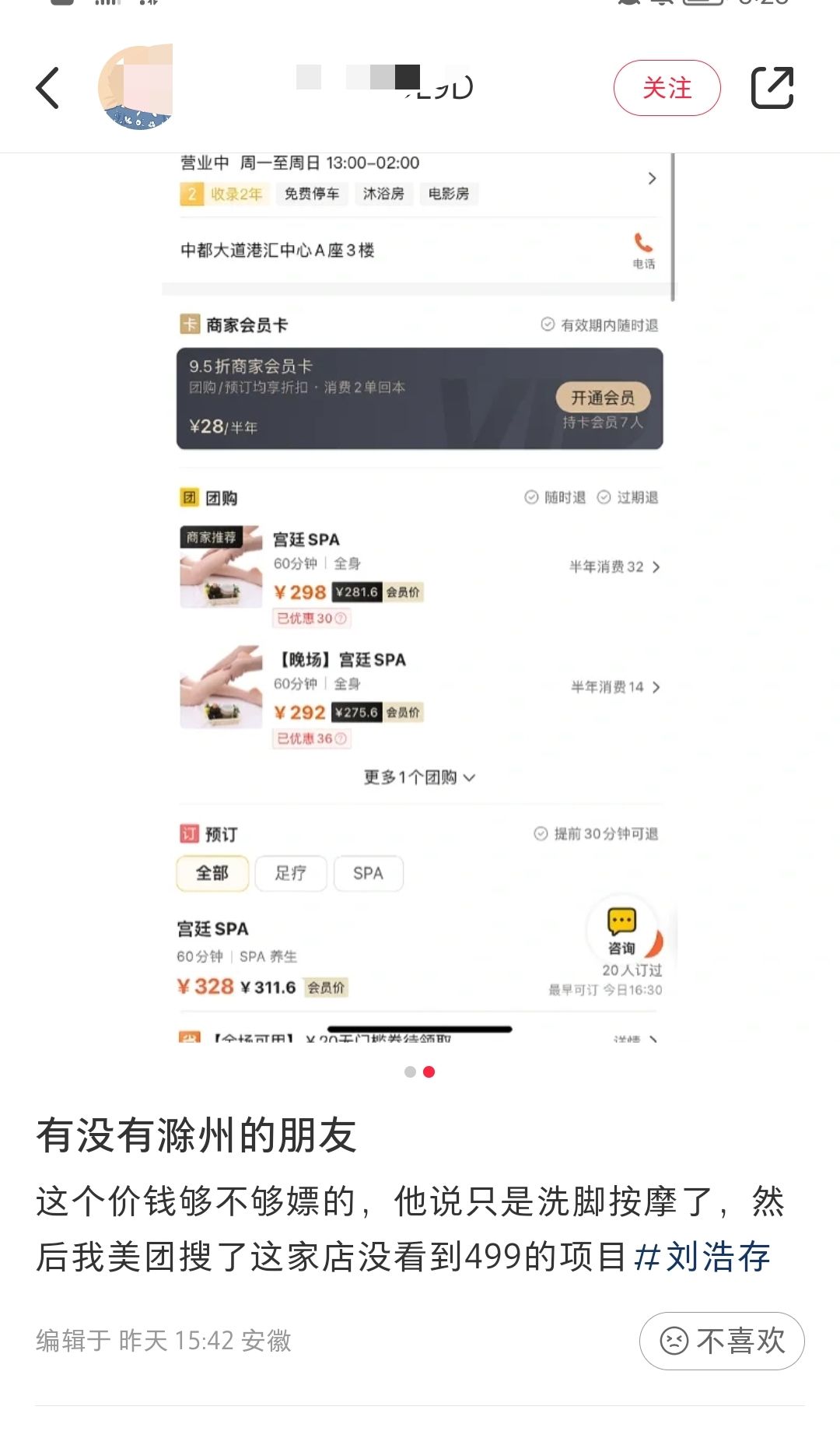Image resolution: width=840 pixels, height=1452 pixels.
Task: Open the embedded screenshot image
Action: coord(420,597)
